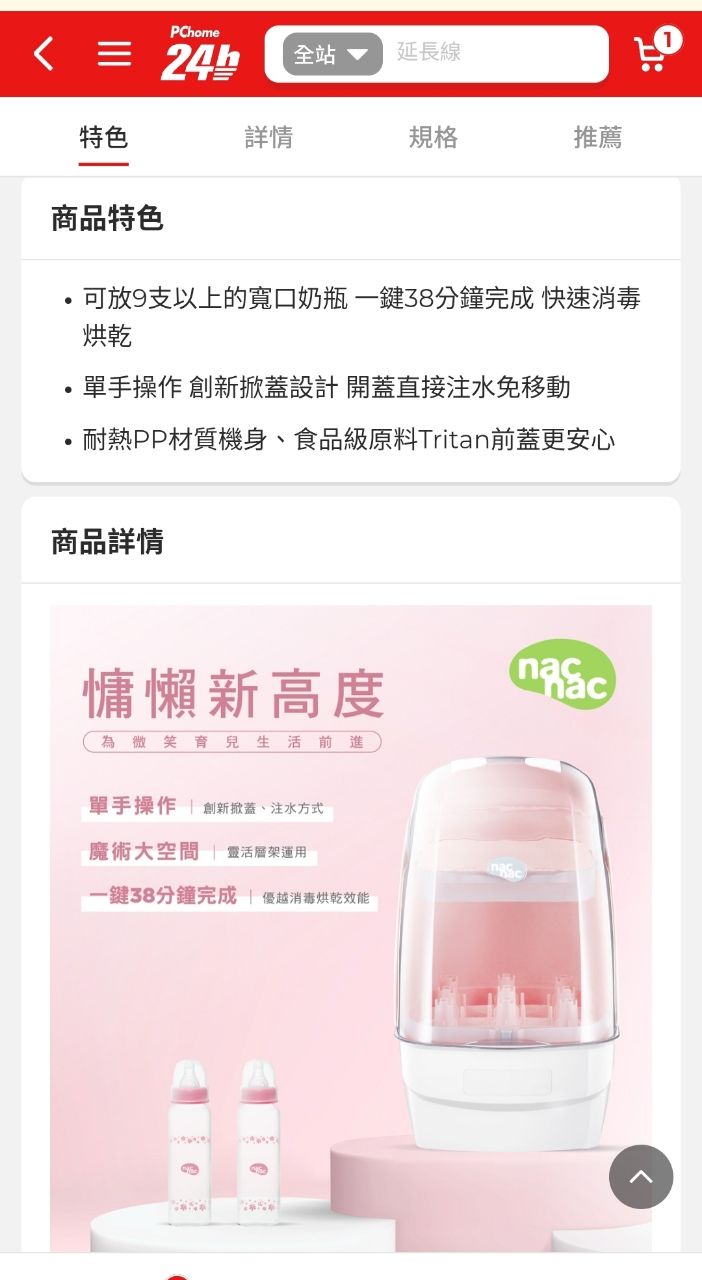Viewport: 702px width, 1280px height.
Task: Open the shopping cart
Action: point(655,52)
